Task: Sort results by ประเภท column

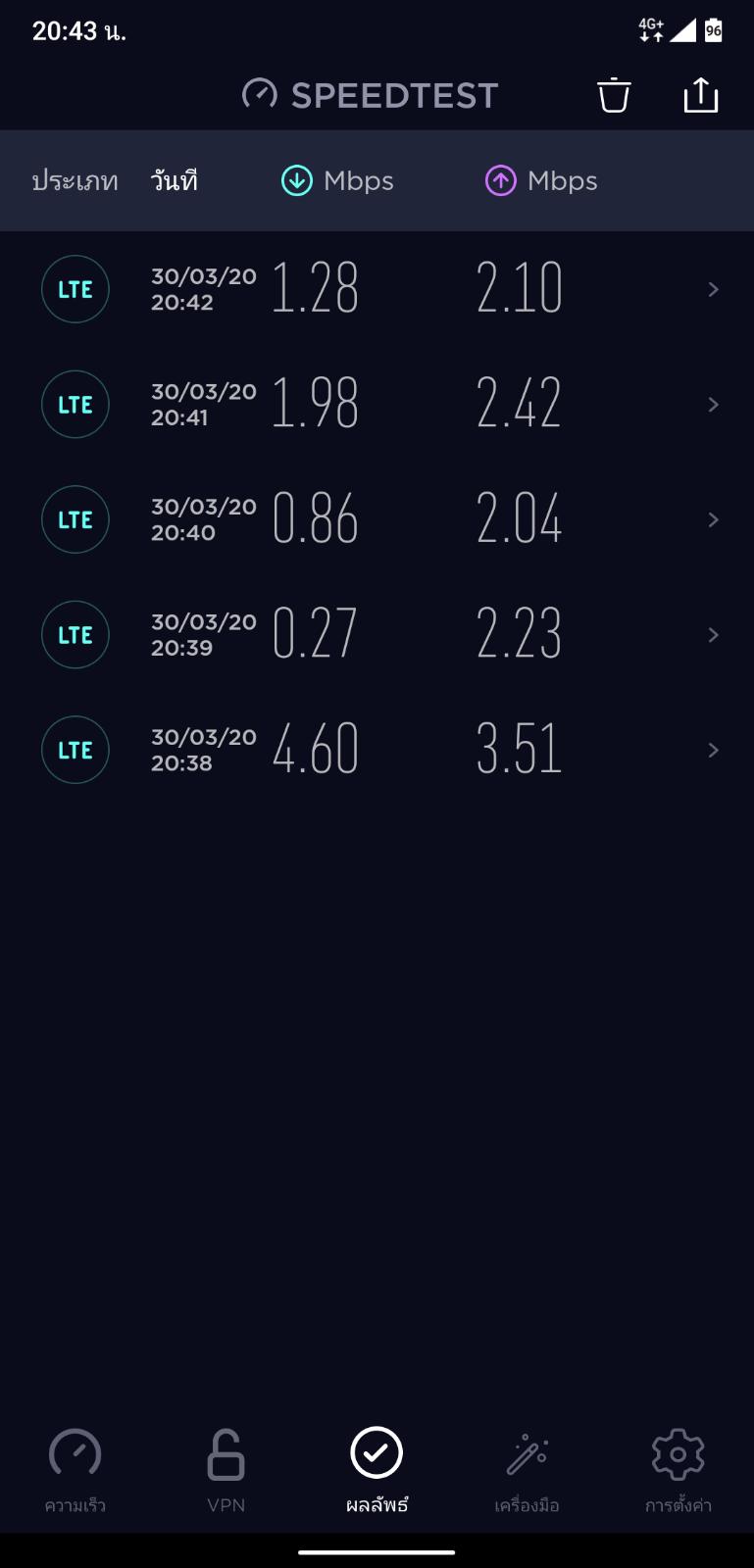Action: tap(75, 181)
